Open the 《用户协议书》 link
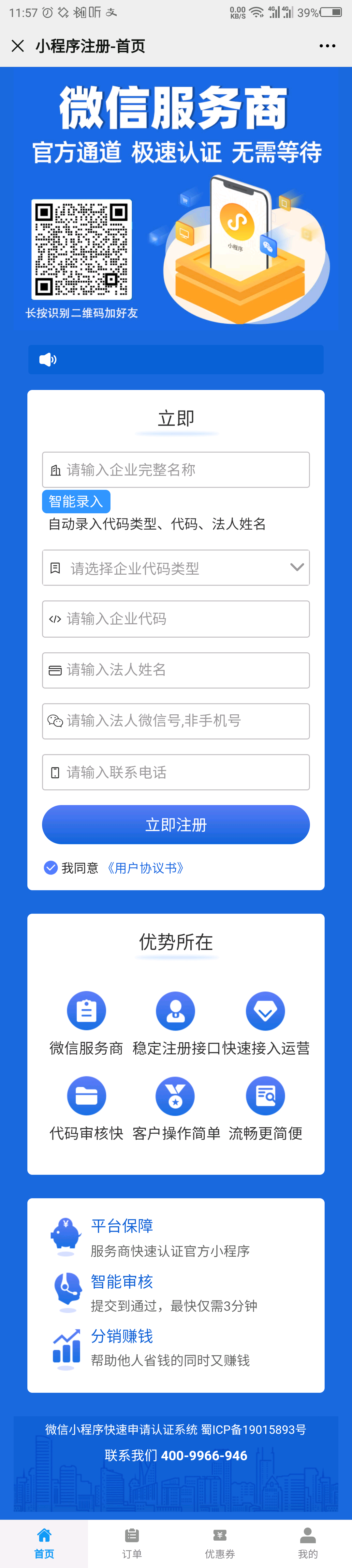352x1568 pixels. click(145, 868)
